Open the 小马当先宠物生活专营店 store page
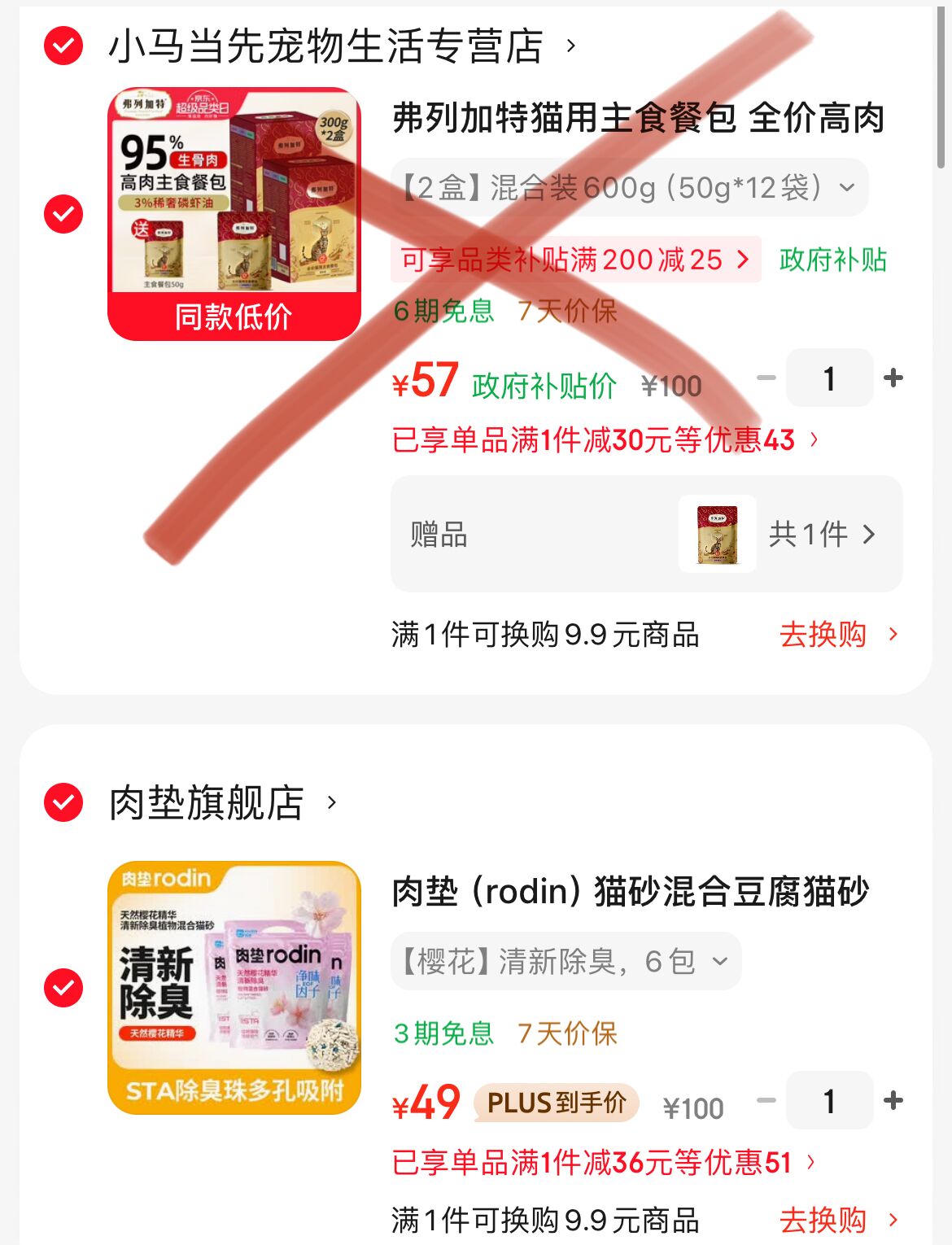 click(x=325, y=46)
